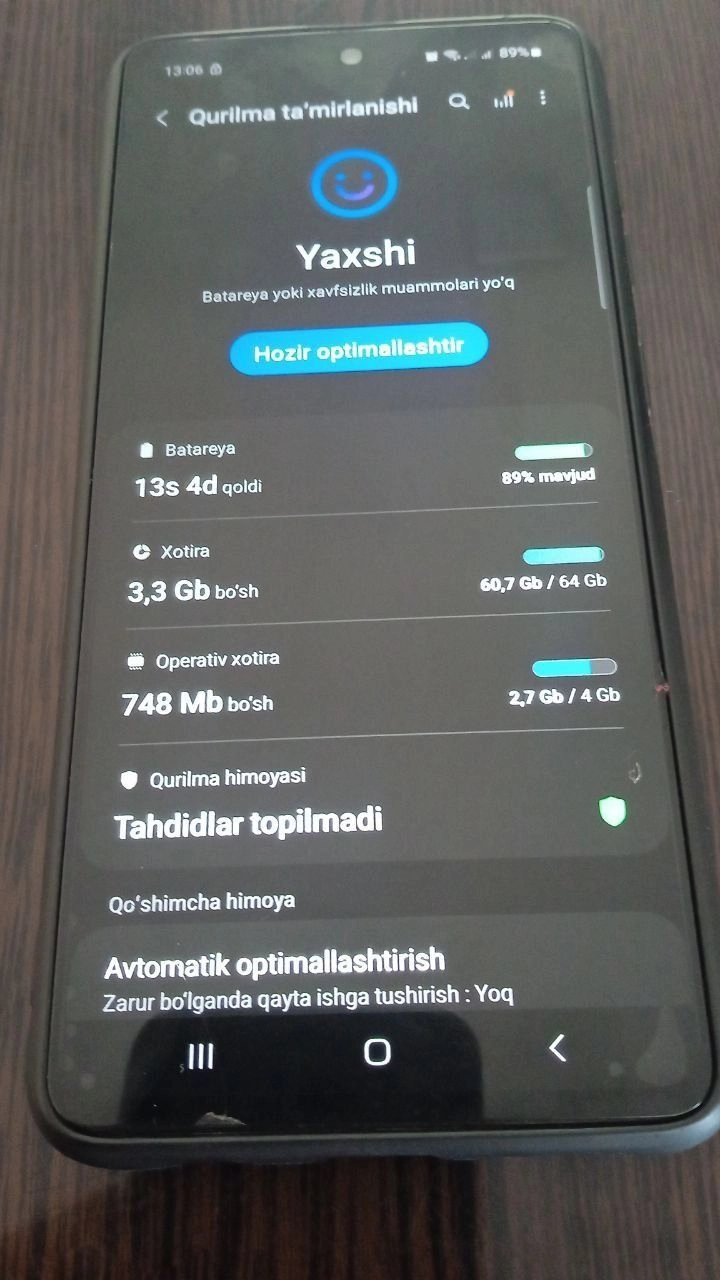Open the Batareya row
The image size is (720, 1280).
(366, 469)
